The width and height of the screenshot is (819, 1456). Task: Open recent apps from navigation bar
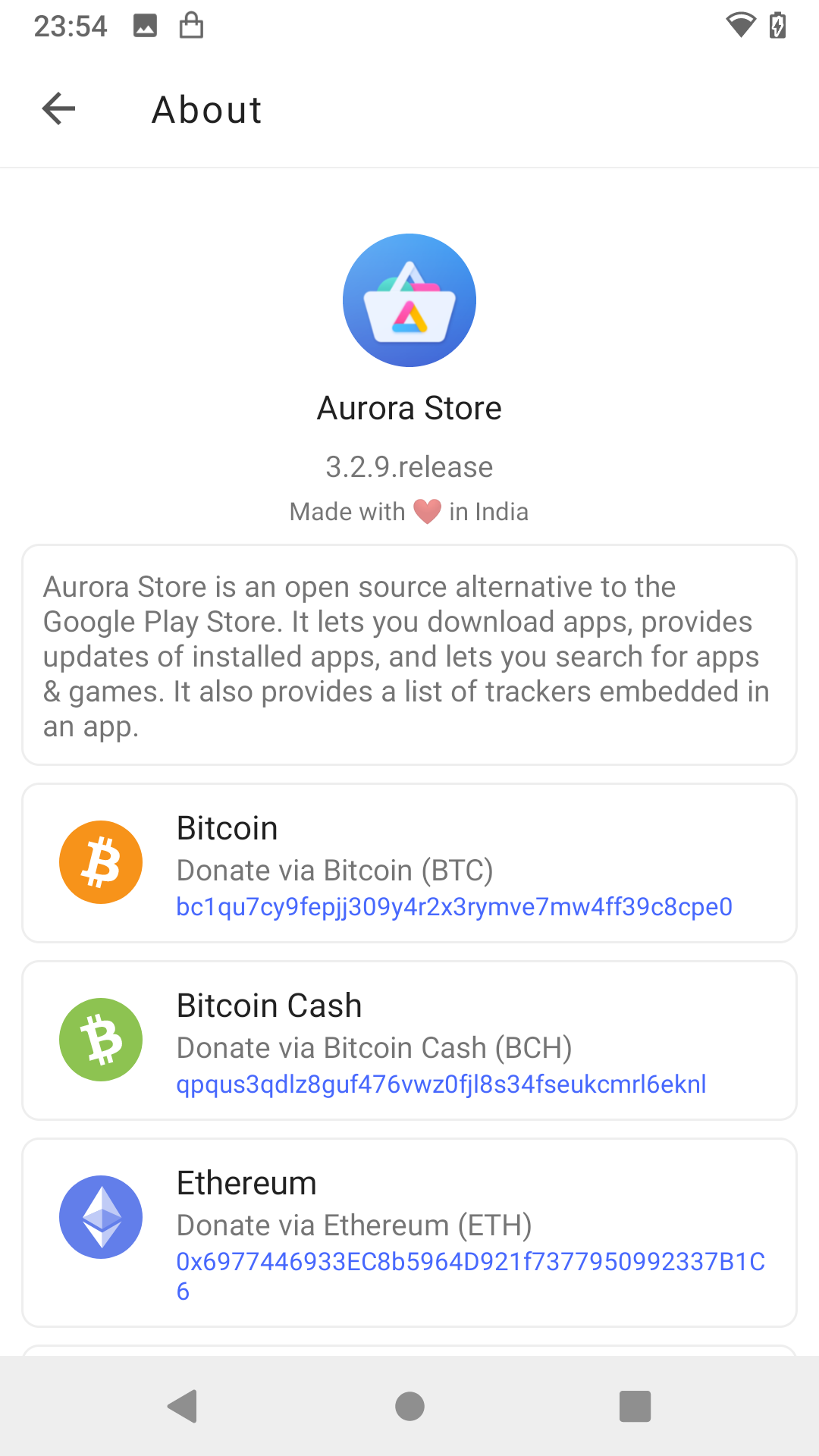[635, 1407]
